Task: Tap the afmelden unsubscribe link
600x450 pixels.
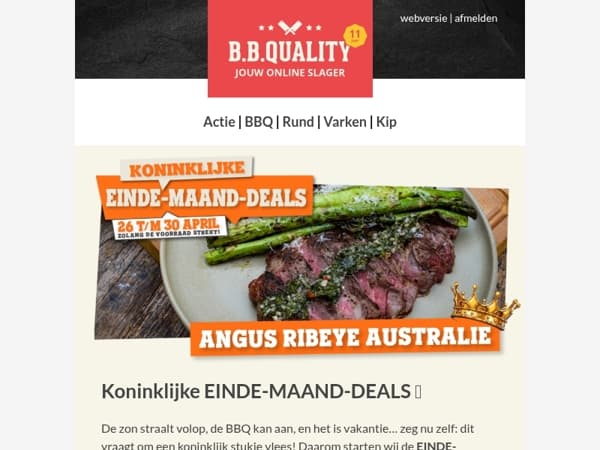Action: click(476, 18)
